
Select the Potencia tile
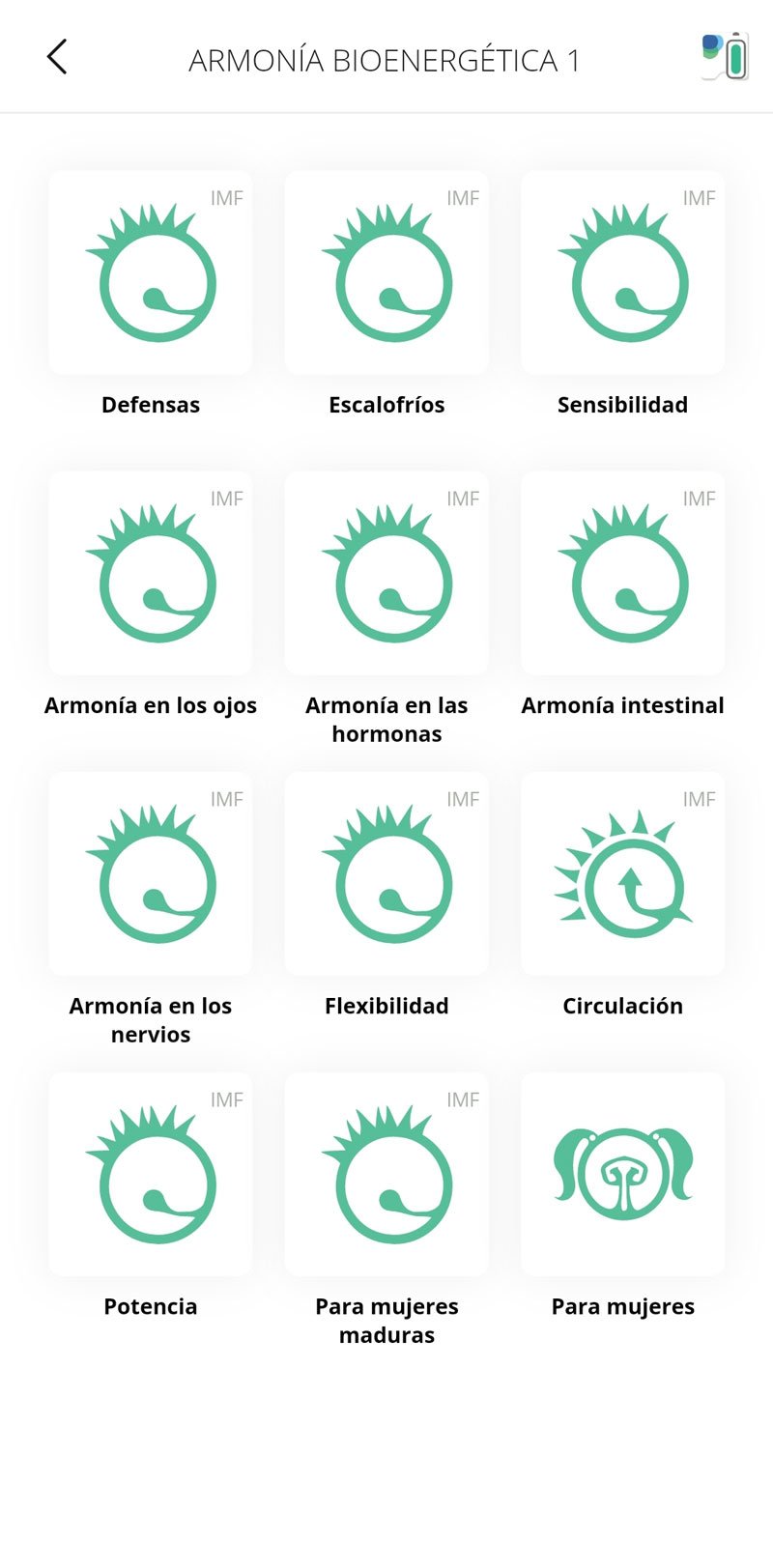tap(151, 1175)
